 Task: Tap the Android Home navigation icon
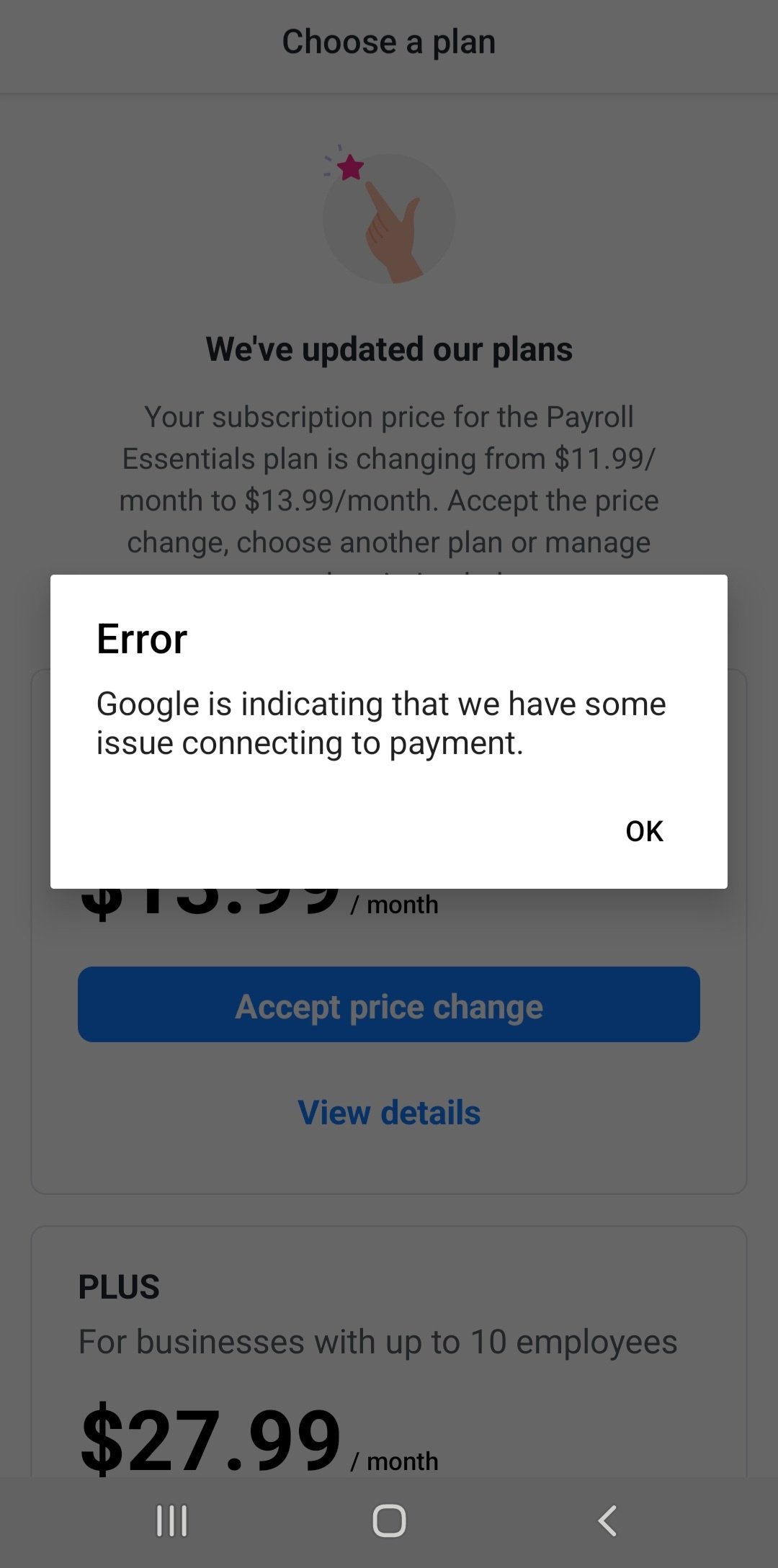(389, 1522)
